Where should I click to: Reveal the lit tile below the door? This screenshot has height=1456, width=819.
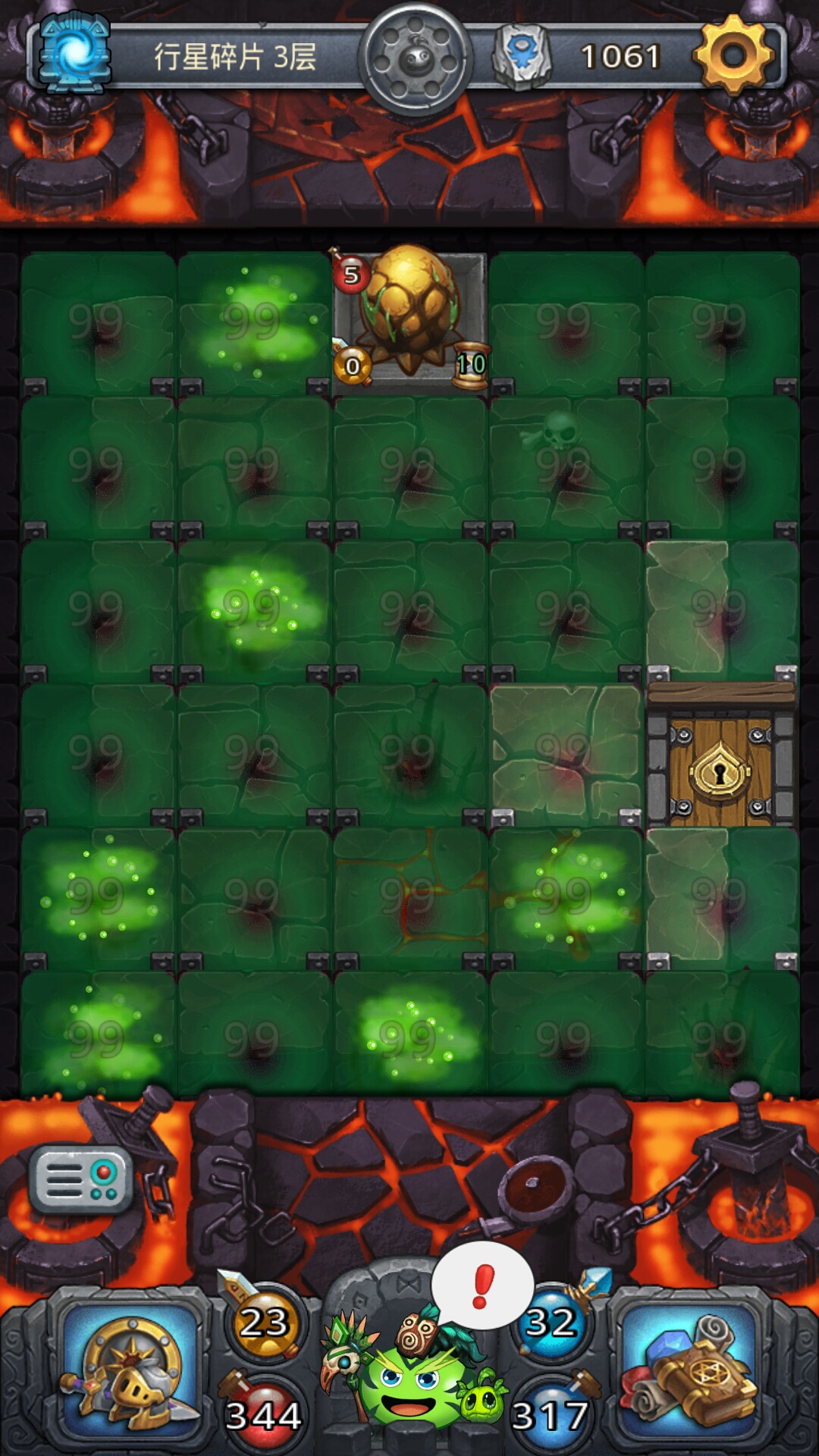(x=720, y=895)
